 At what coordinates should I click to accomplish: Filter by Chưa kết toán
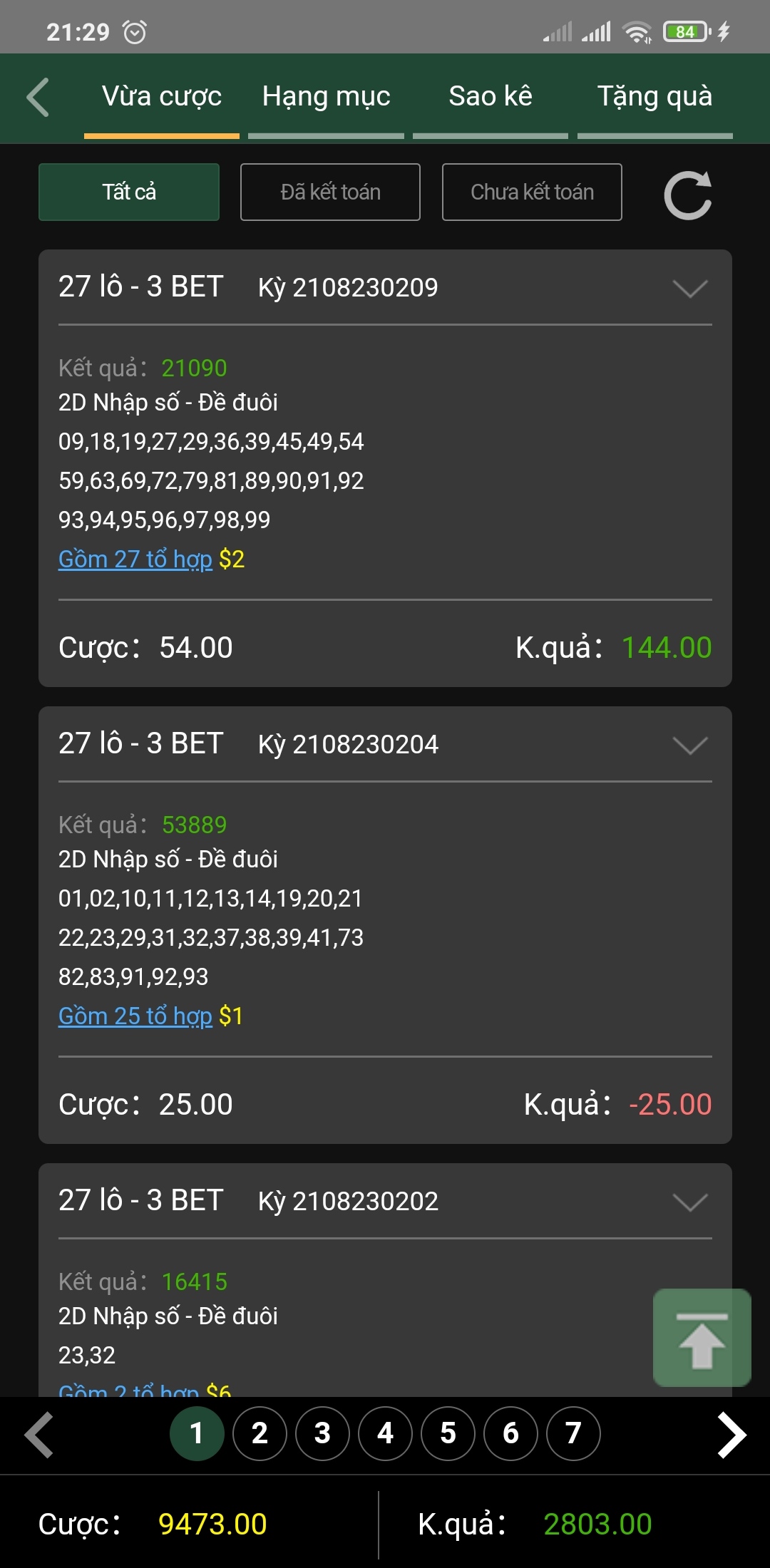(532, 192)
